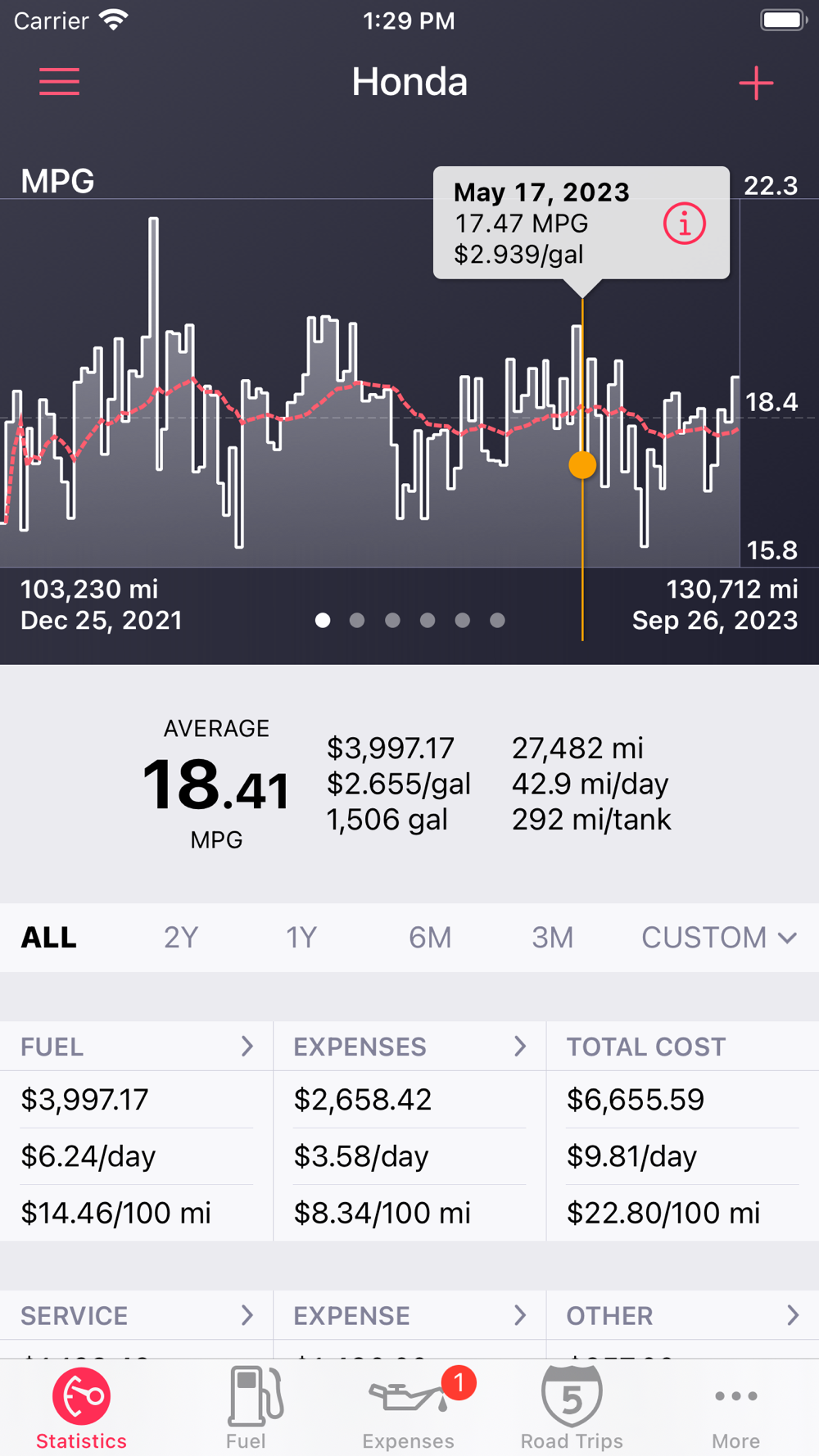The image size is (819, 1456).
Task: Go to the Road Trips tab
Action: 572,1409
